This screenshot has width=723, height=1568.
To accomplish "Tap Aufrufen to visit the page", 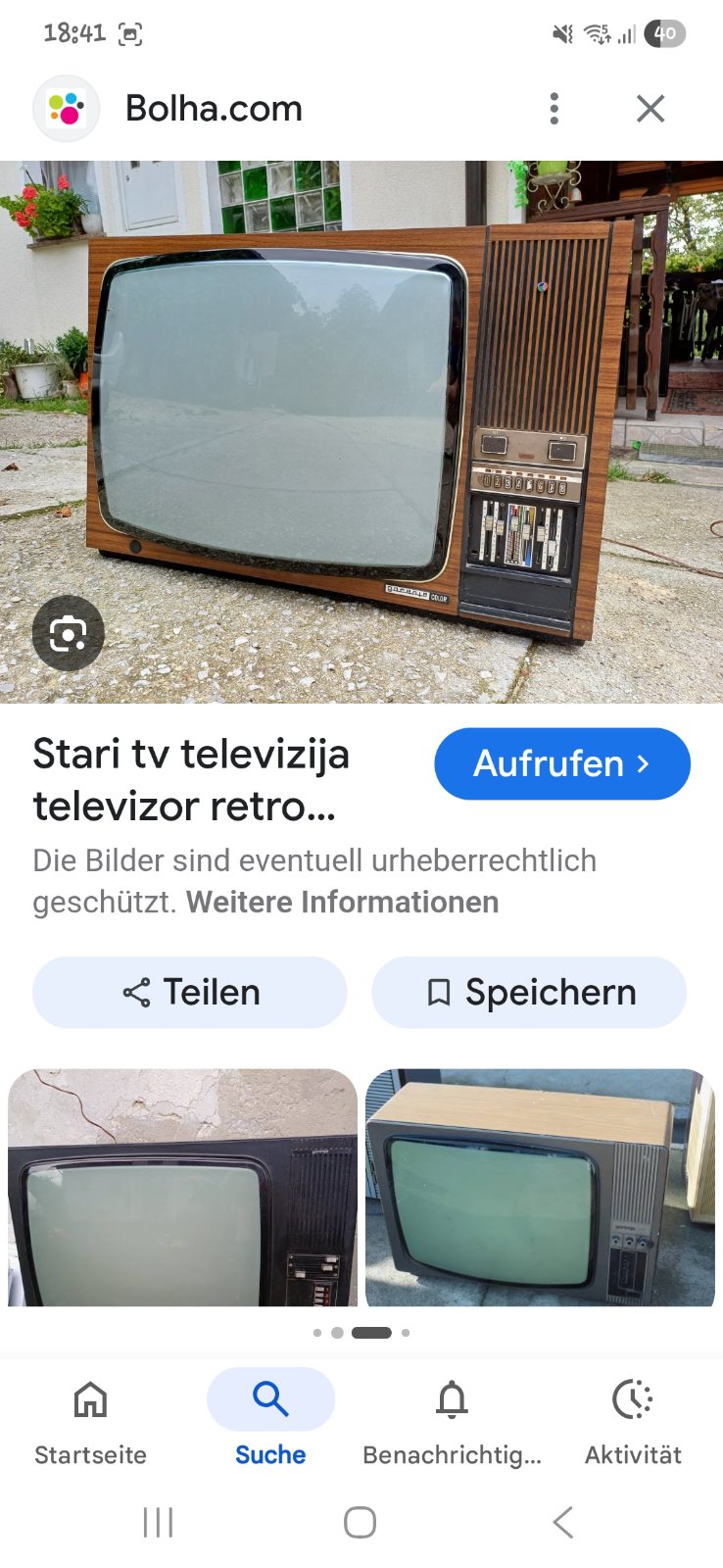I will (561, 763).
